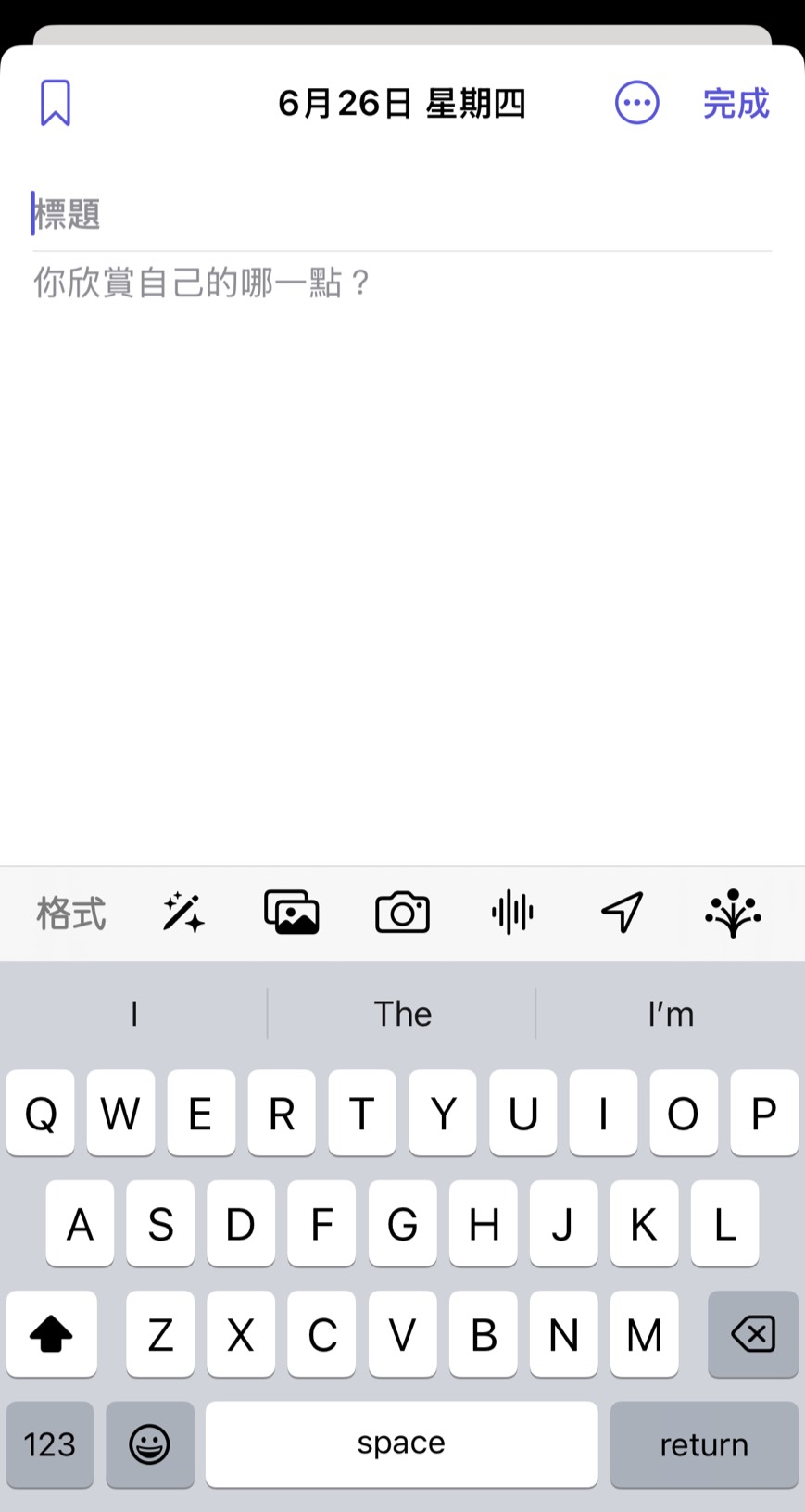Open the emoji keyboard
805x1512 pixels.
pos(150,1443)
